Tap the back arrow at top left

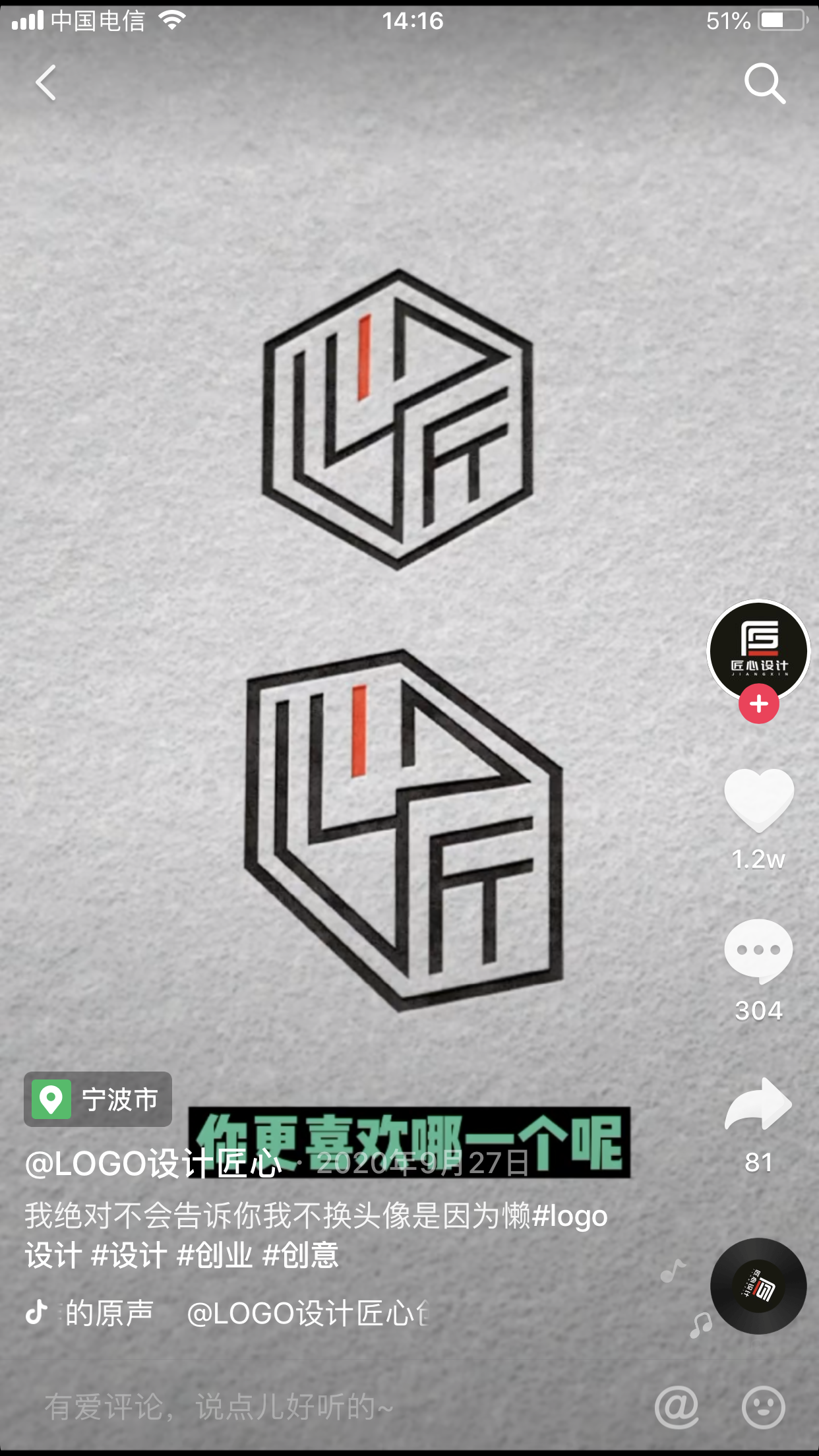[x=45, y=83]
